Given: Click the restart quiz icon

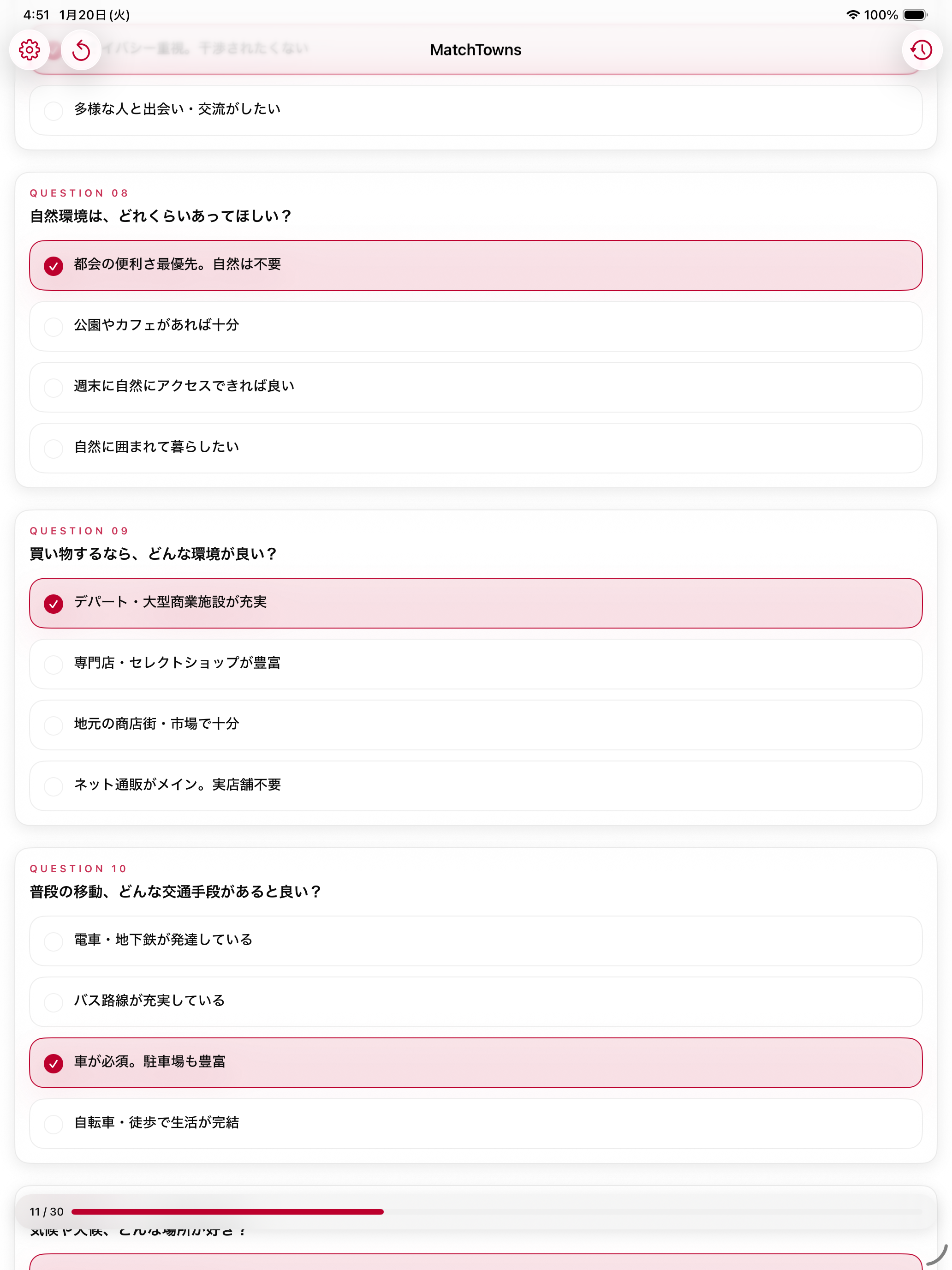Looking at the screenshot, I should (x=81, y=50).
